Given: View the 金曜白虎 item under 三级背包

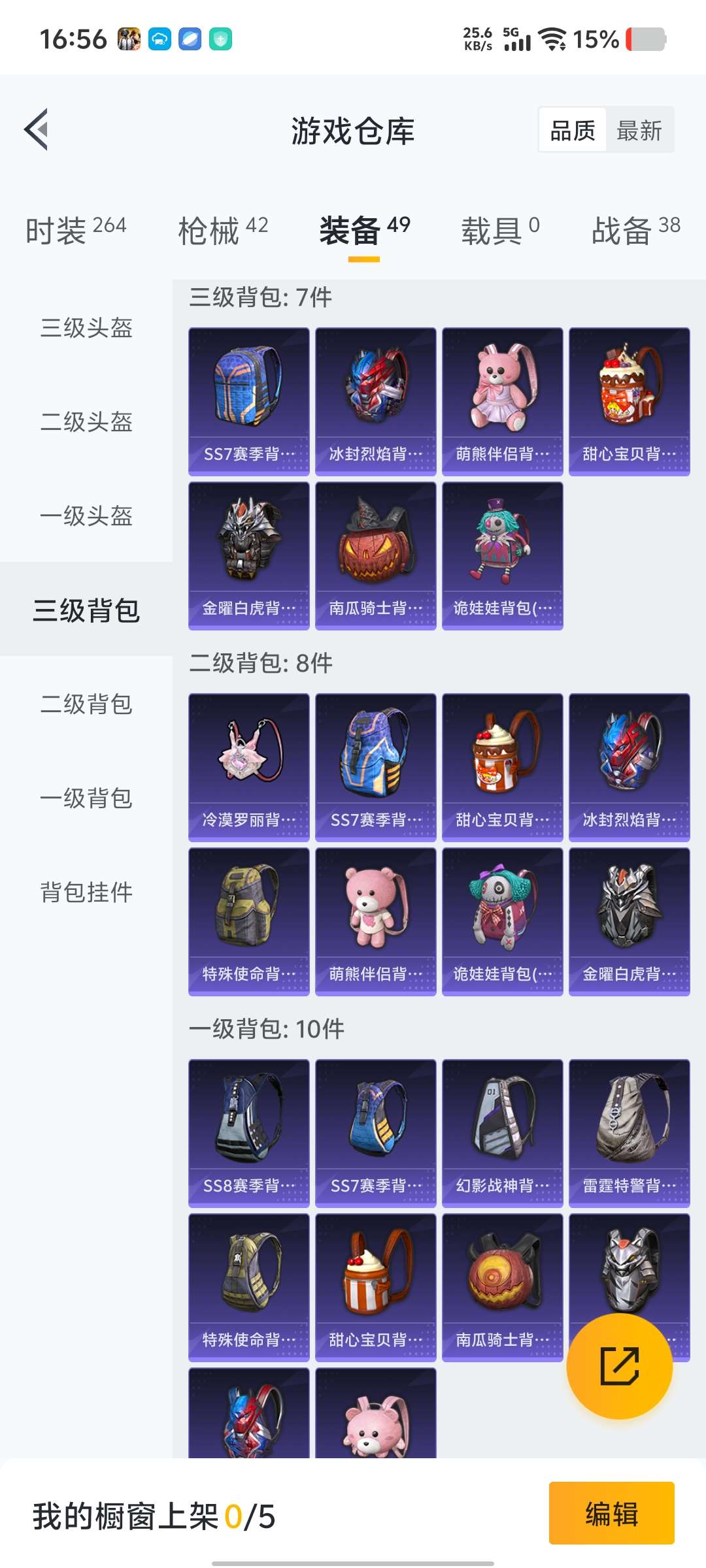Looking at the screenshot, I should point(248,556).
